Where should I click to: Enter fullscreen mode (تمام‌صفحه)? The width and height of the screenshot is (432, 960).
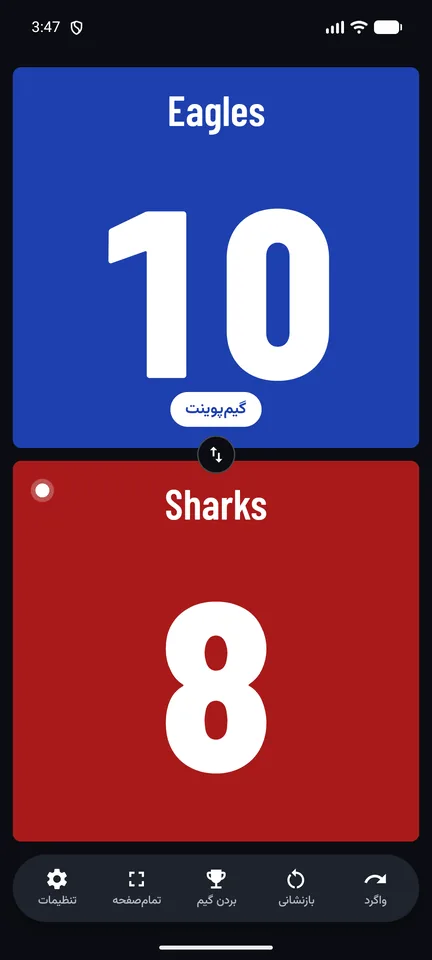(x=136, y=888)
